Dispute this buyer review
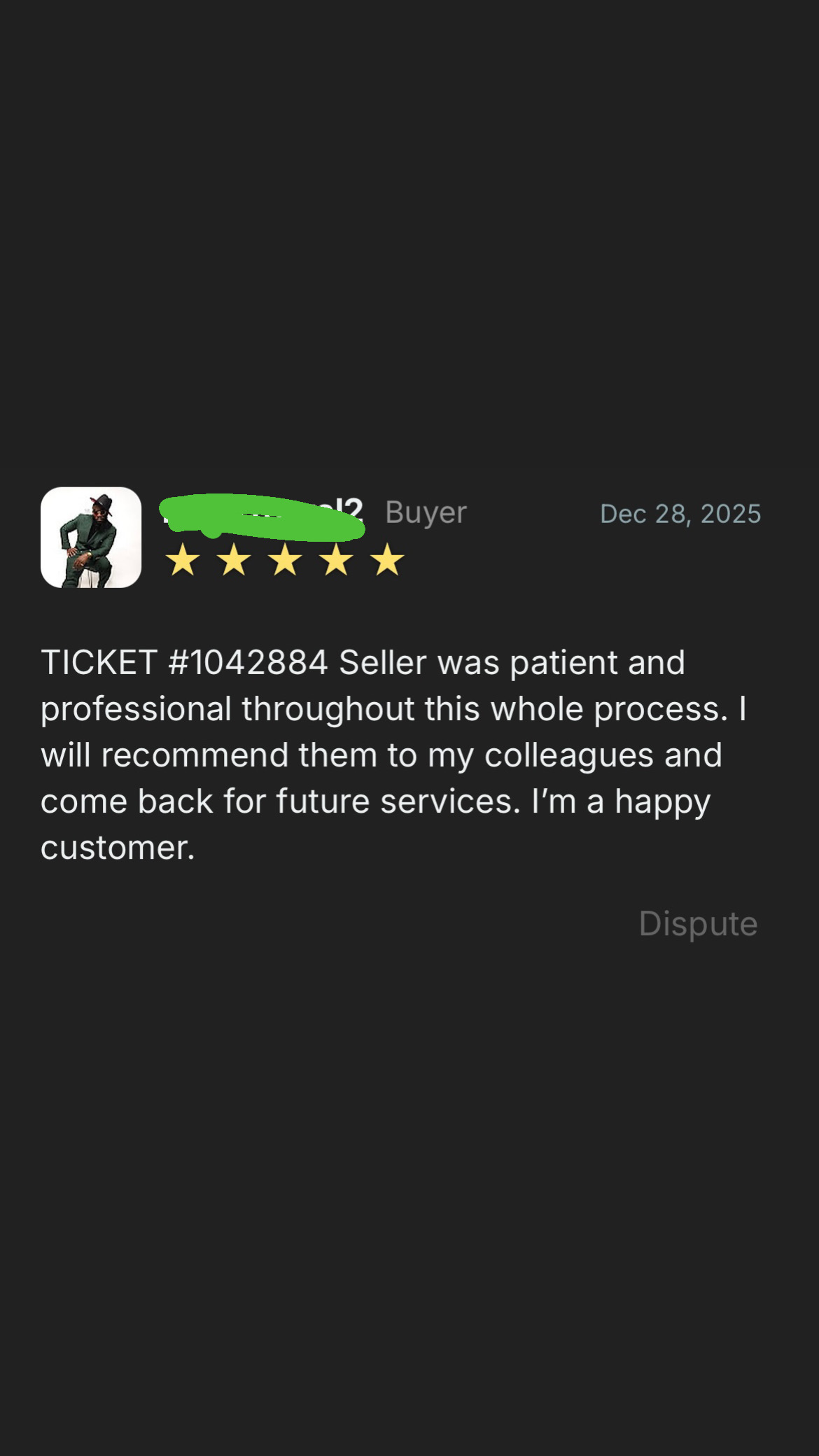 [698, 923]
